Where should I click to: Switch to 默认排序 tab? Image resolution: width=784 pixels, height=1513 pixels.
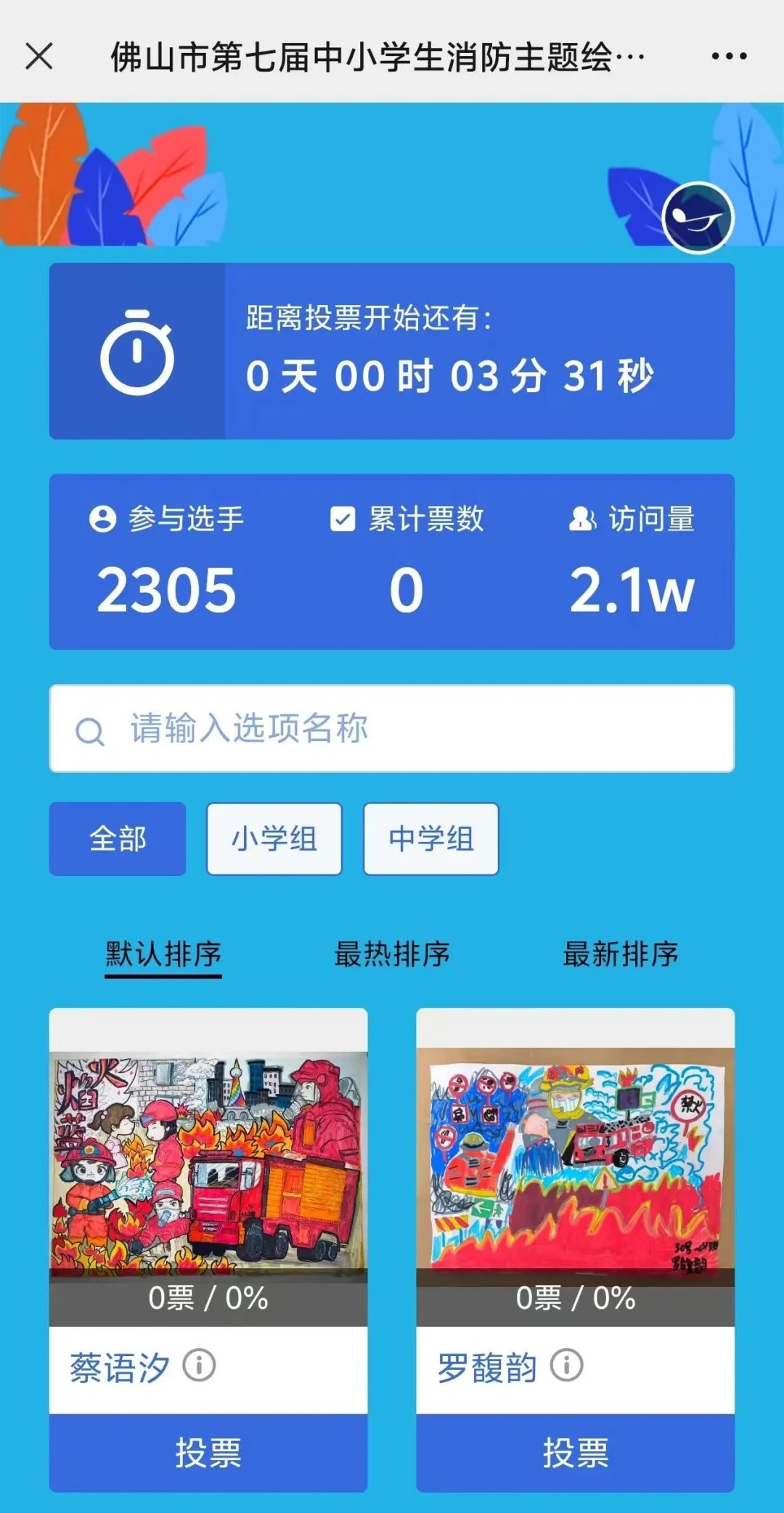pos(163,954)
